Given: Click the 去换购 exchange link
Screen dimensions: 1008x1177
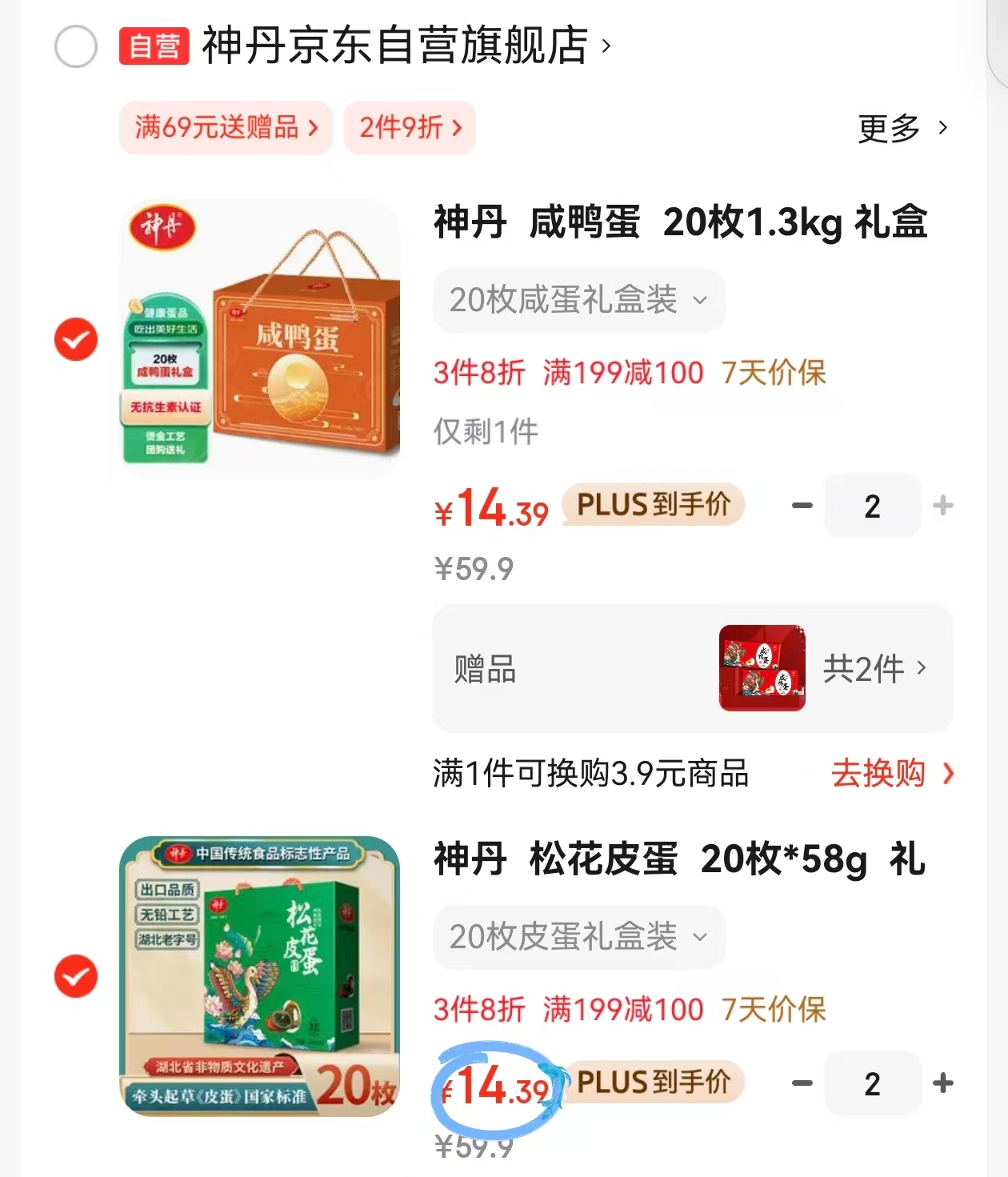Looking at the screenshot, I should click(882, 775).
